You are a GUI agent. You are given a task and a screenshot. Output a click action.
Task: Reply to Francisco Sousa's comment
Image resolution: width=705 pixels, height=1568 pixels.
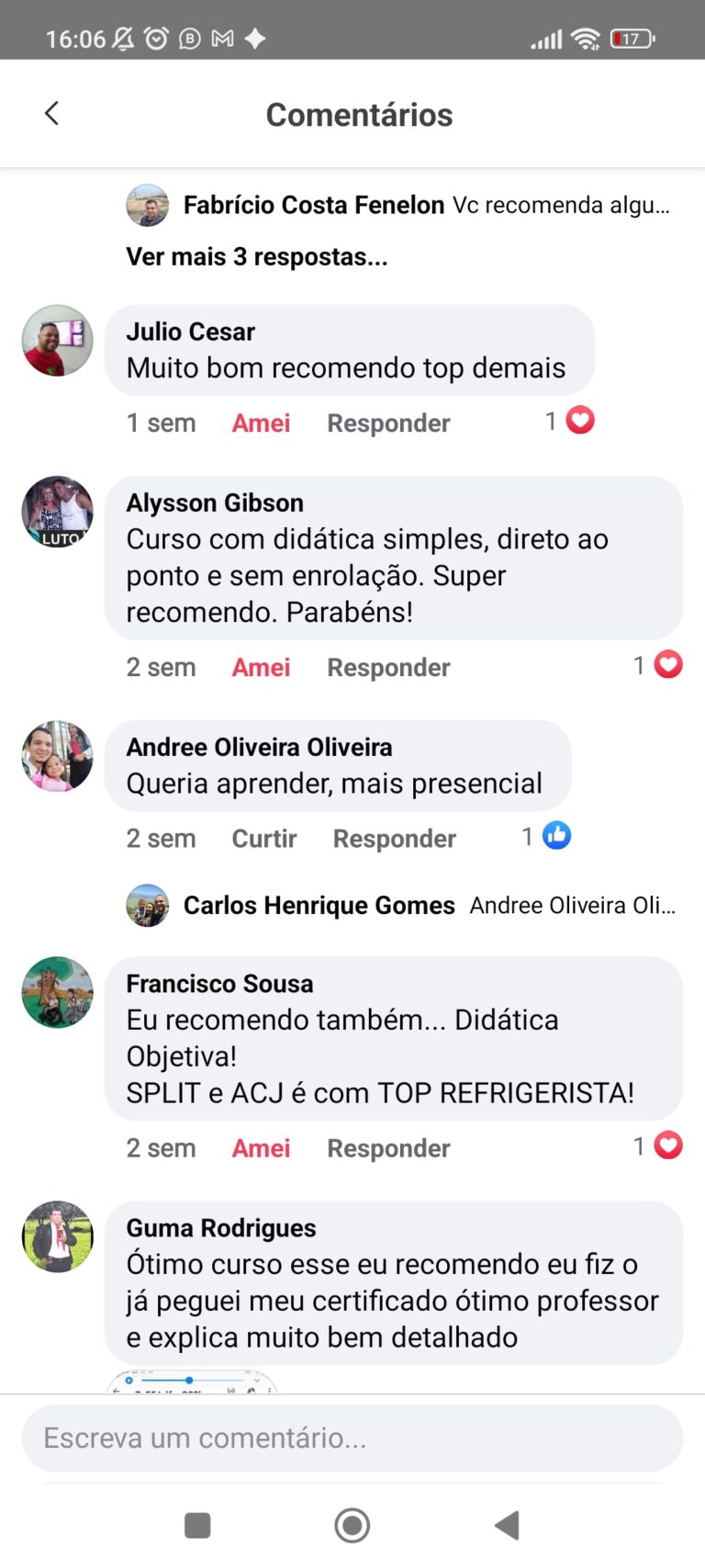(x=388, y=1147)
